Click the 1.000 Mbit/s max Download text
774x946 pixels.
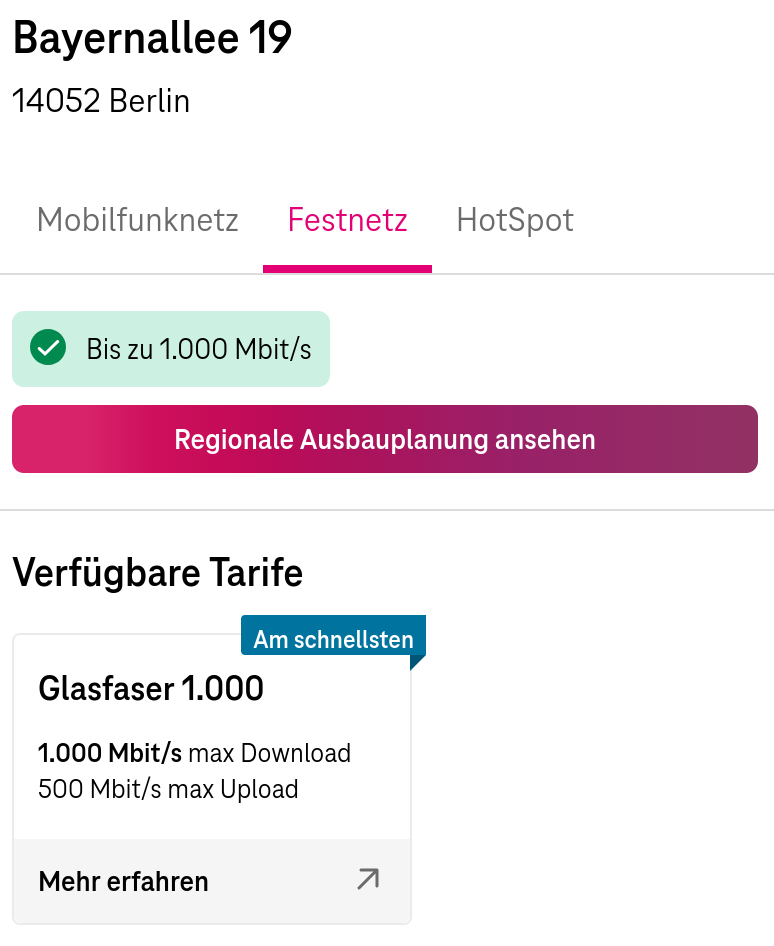(x=195, y=753)
